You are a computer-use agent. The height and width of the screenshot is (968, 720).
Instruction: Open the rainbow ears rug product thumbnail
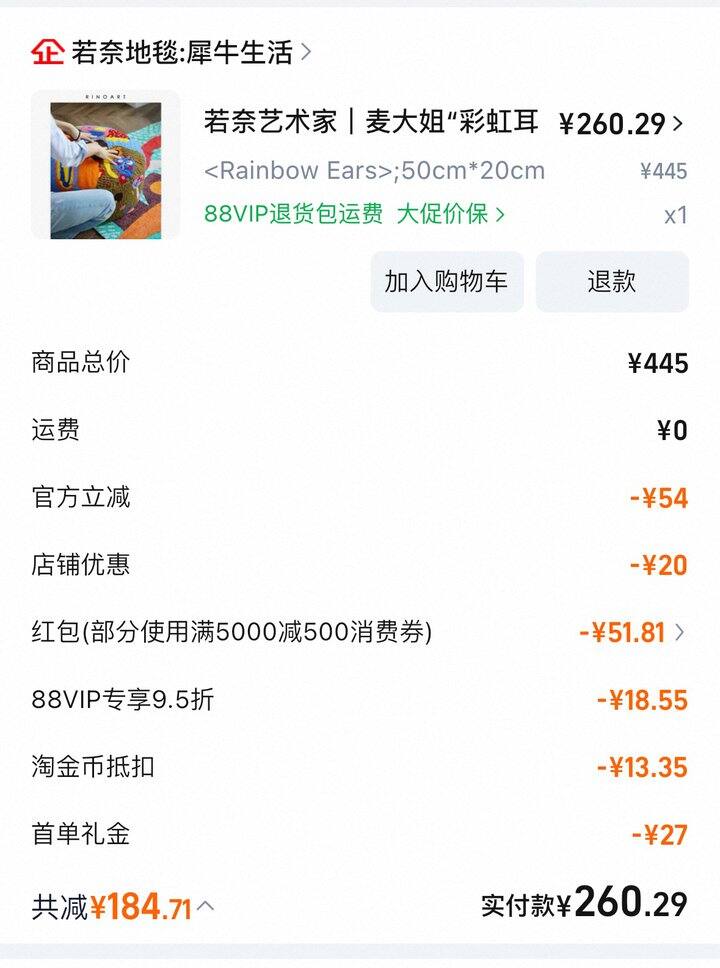pyautogui.click(x=106, y=166)
